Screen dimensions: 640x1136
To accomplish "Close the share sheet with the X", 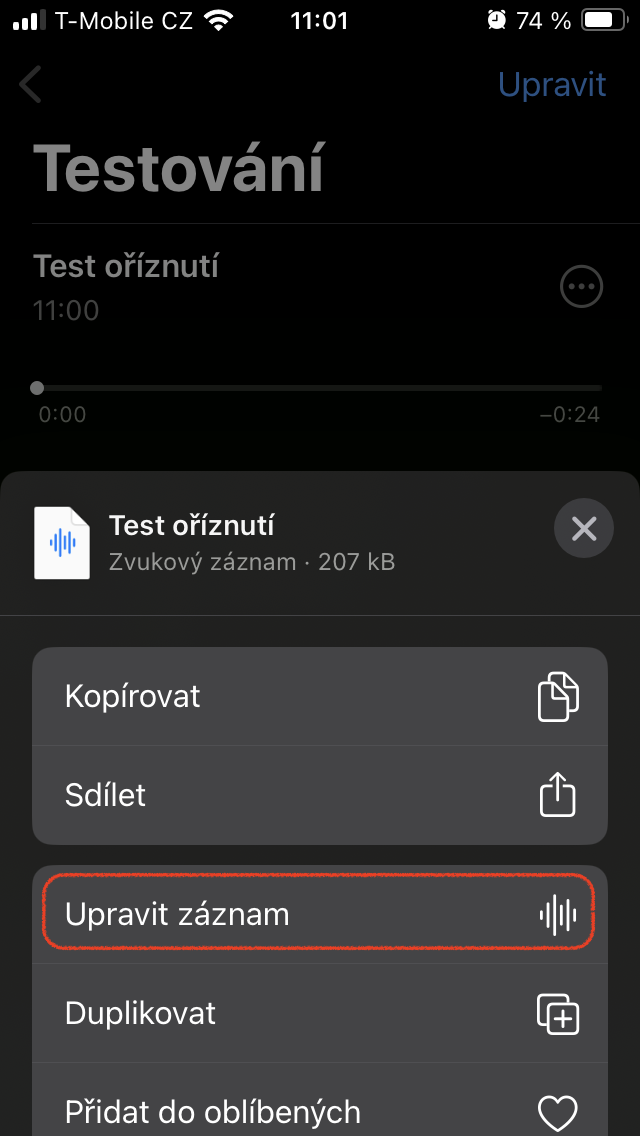I will coord(583,528).
